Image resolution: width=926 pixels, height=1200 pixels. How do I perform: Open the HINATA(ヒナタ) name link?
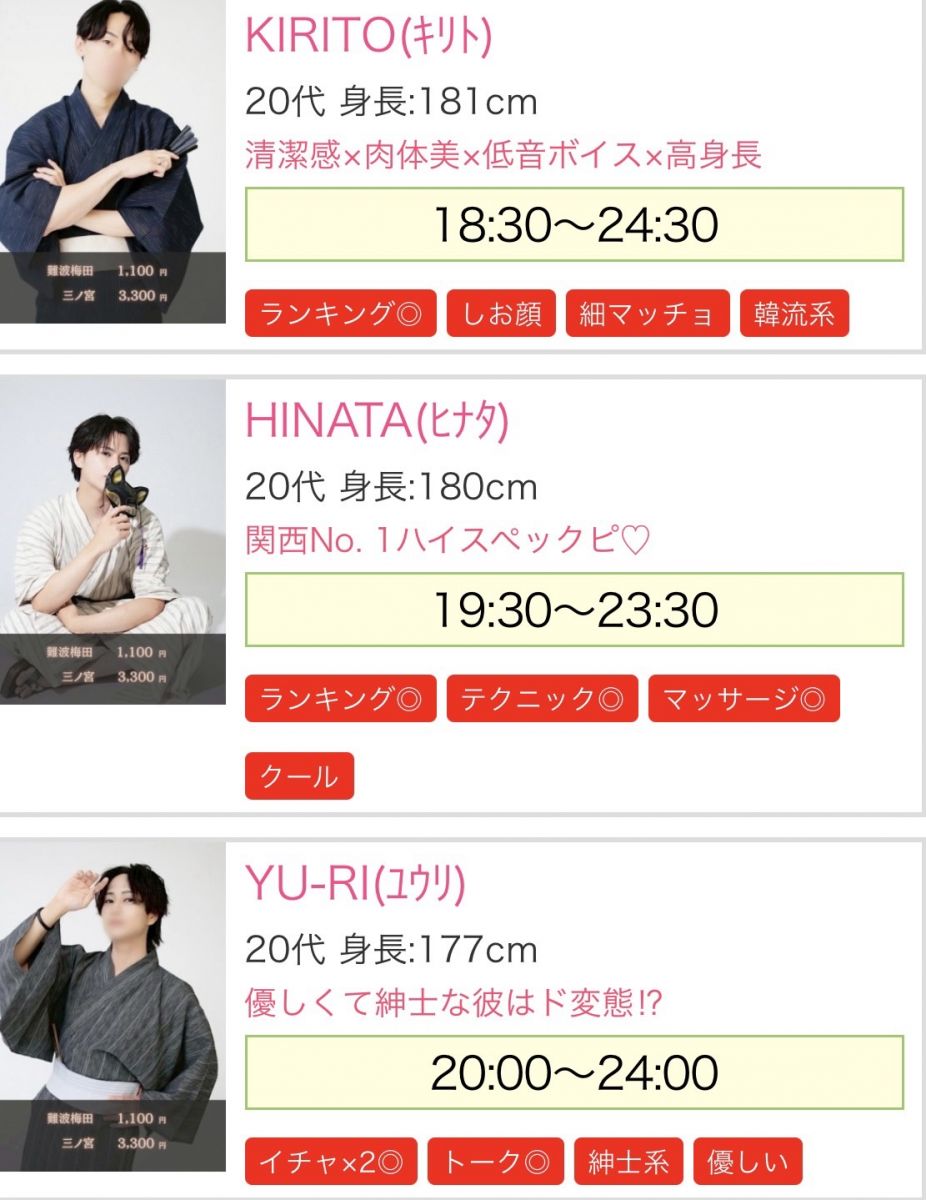[377, 422]
